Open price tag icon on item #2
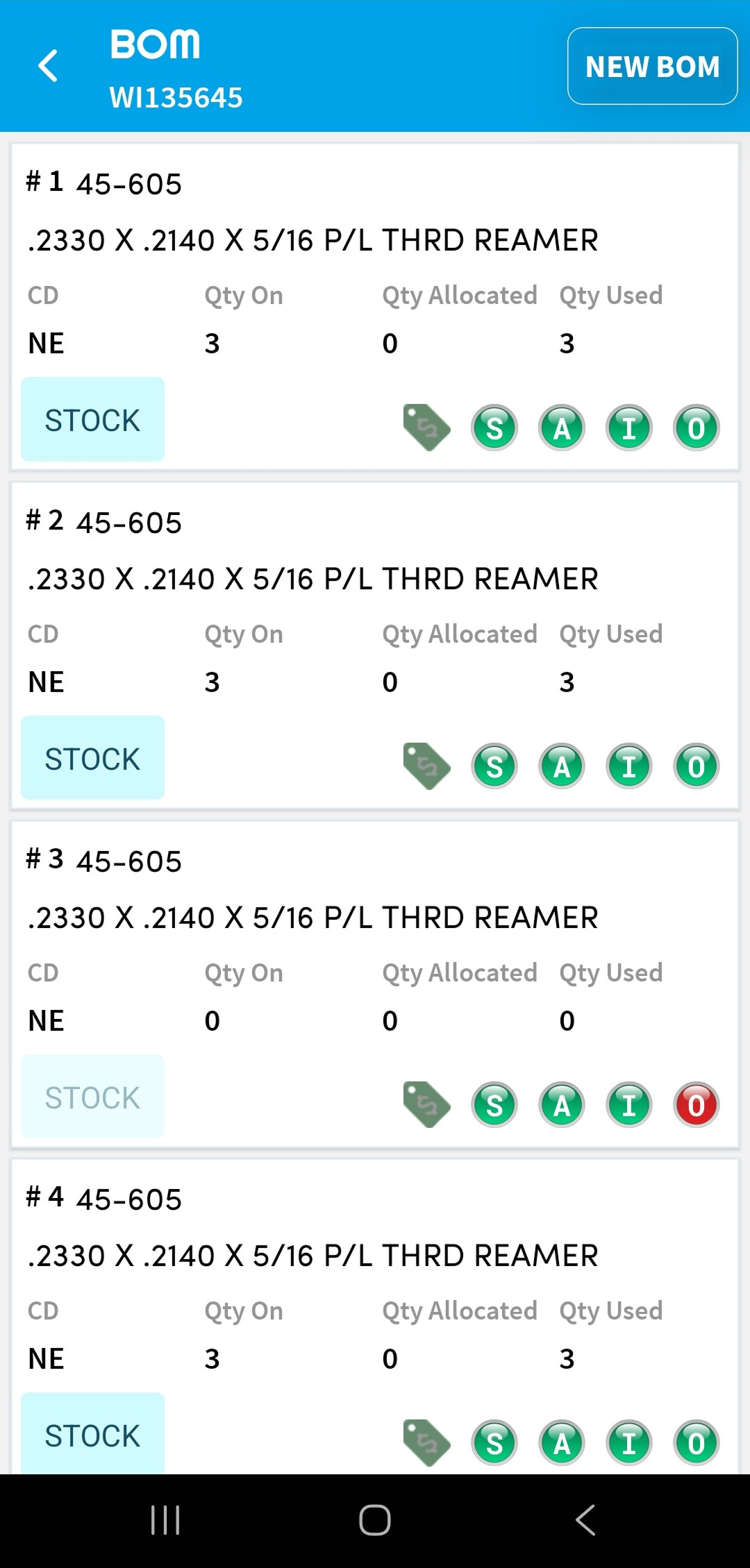This screenshot has width=750, height=1568. (426, 766)
